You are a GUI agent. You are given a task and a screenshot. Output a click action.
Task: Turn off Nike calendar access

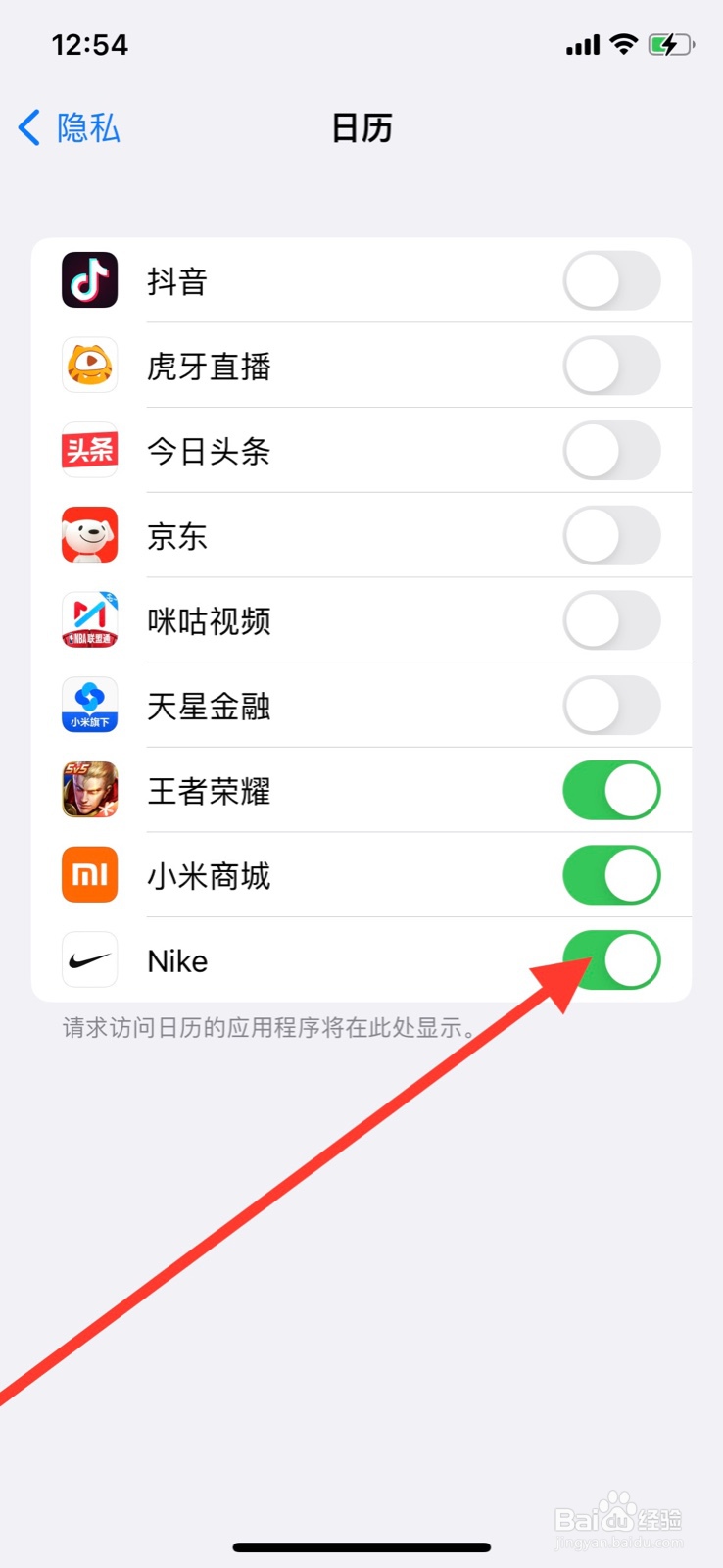pyautogui.click(x=611, y=959)
